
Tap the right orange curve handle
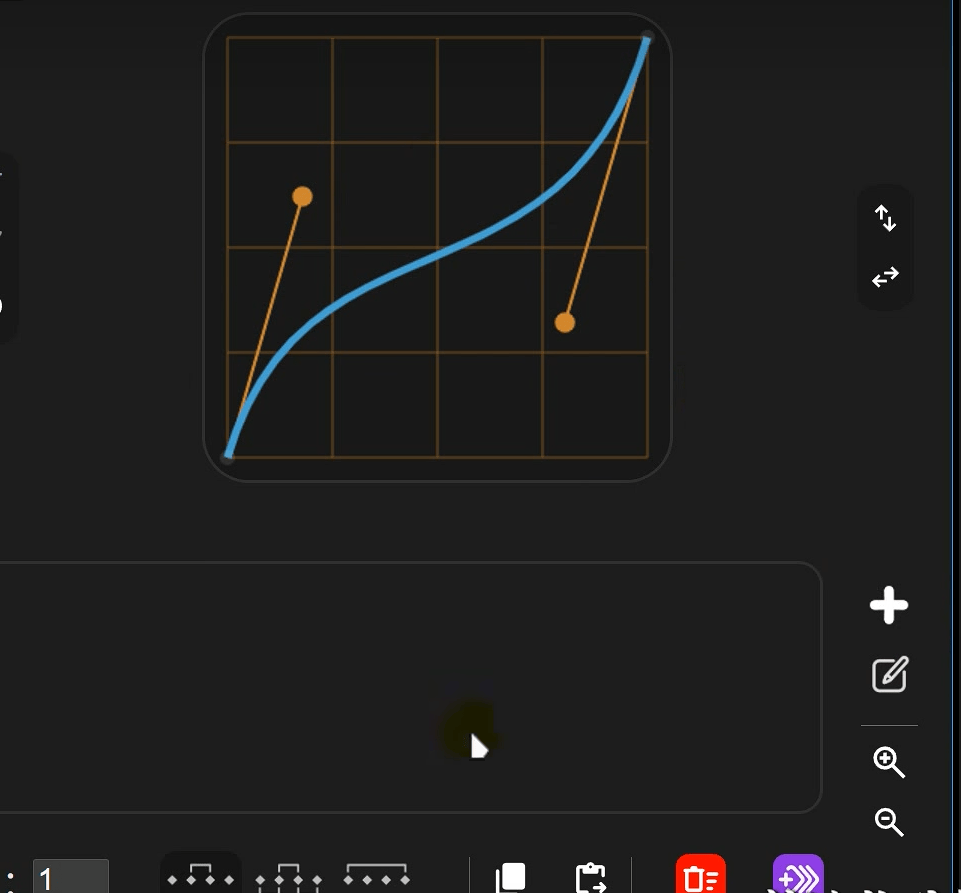pos(564,322)
